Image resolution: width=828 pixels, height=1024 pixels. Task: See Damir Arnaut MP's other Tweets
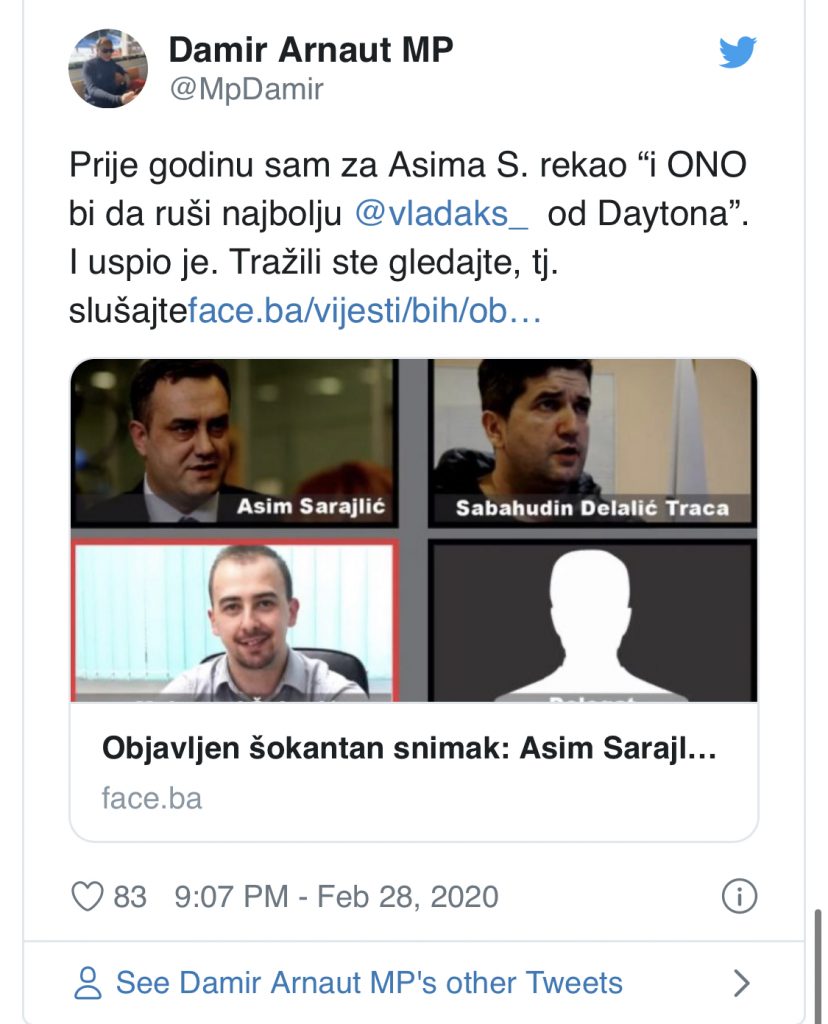click(368, 983)
